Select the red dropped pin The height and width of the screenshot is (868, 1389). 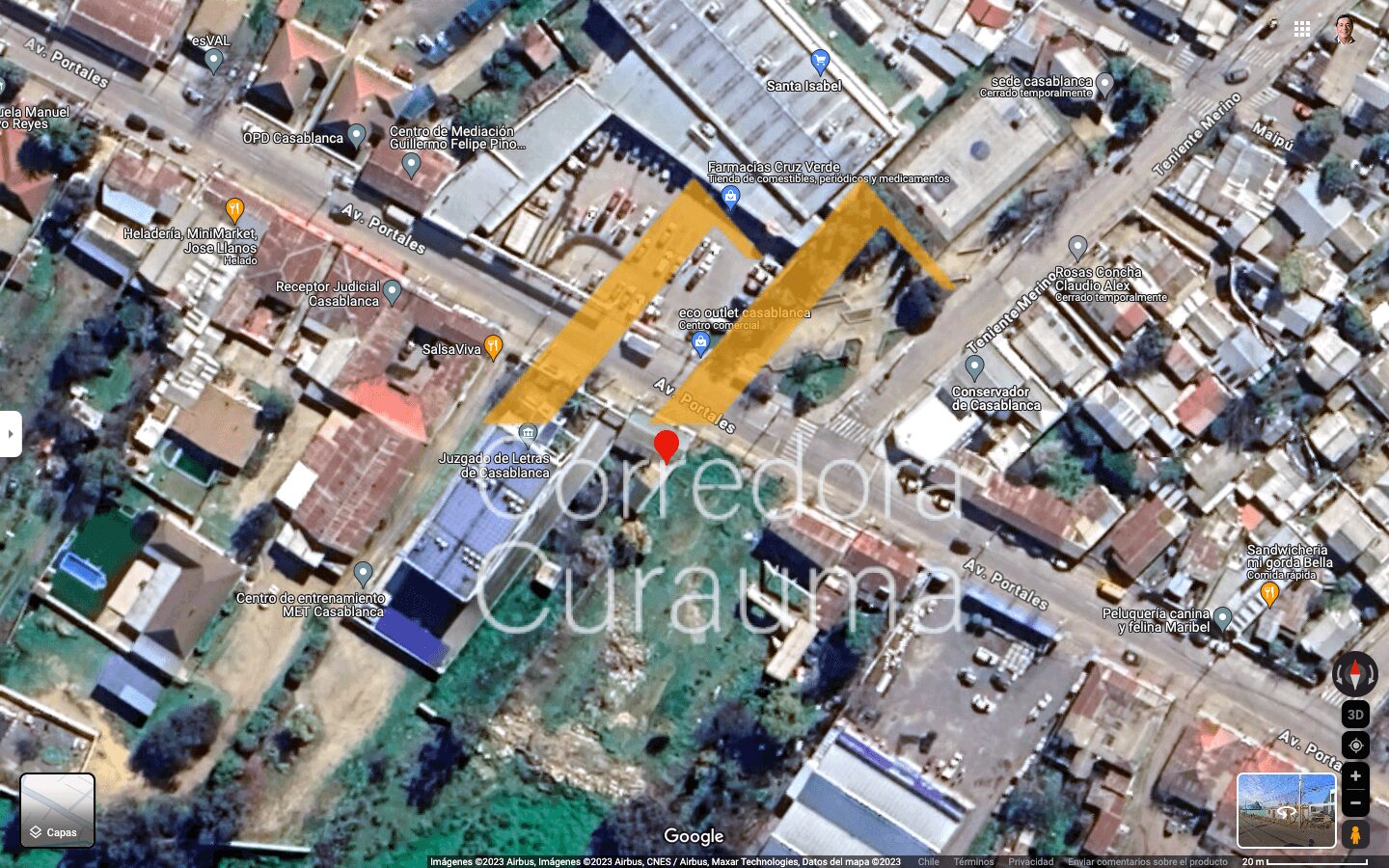click(667, 448)
